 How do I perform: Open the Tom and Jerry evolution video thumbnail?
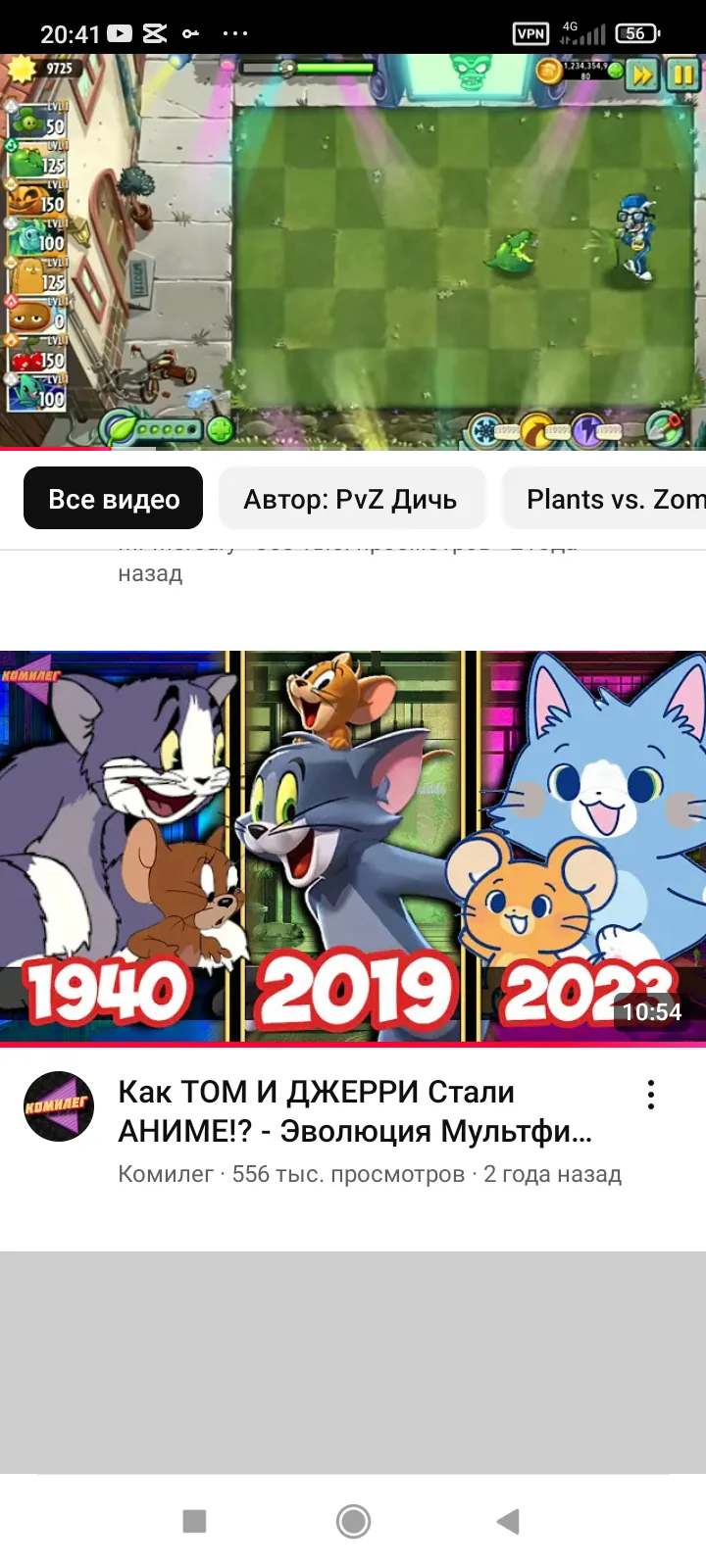tap(353, 847)
